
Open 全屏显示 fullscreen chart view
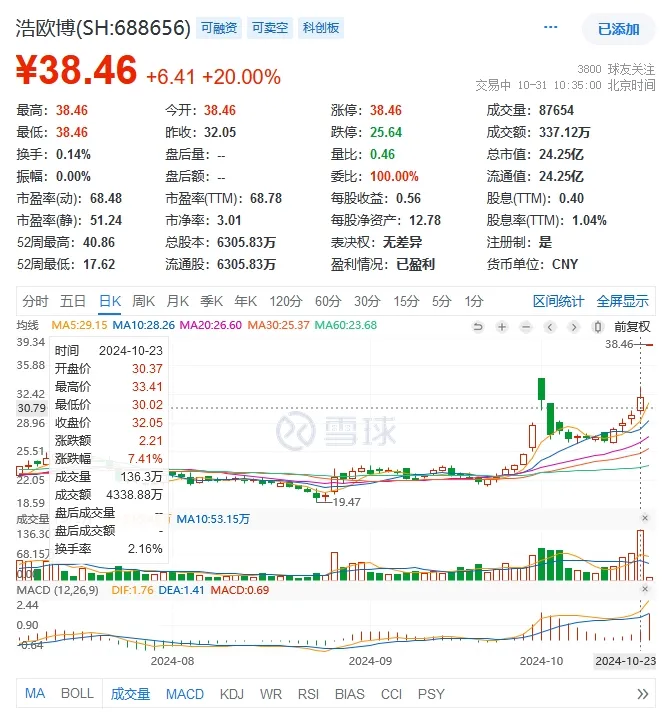point(623,301)
